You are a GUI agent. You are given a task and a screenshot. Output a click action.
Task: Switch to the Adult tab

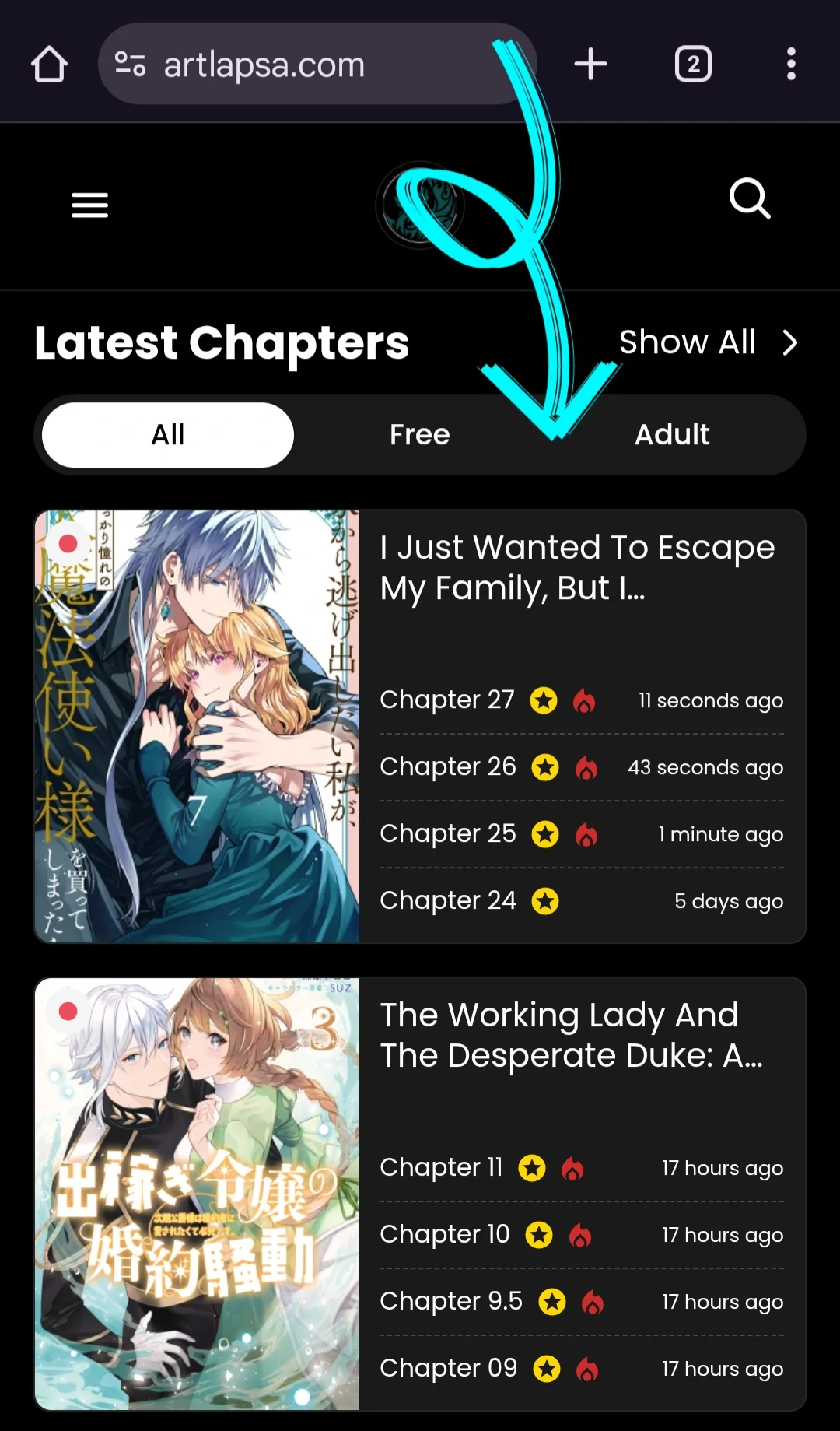tap(672, 435)
